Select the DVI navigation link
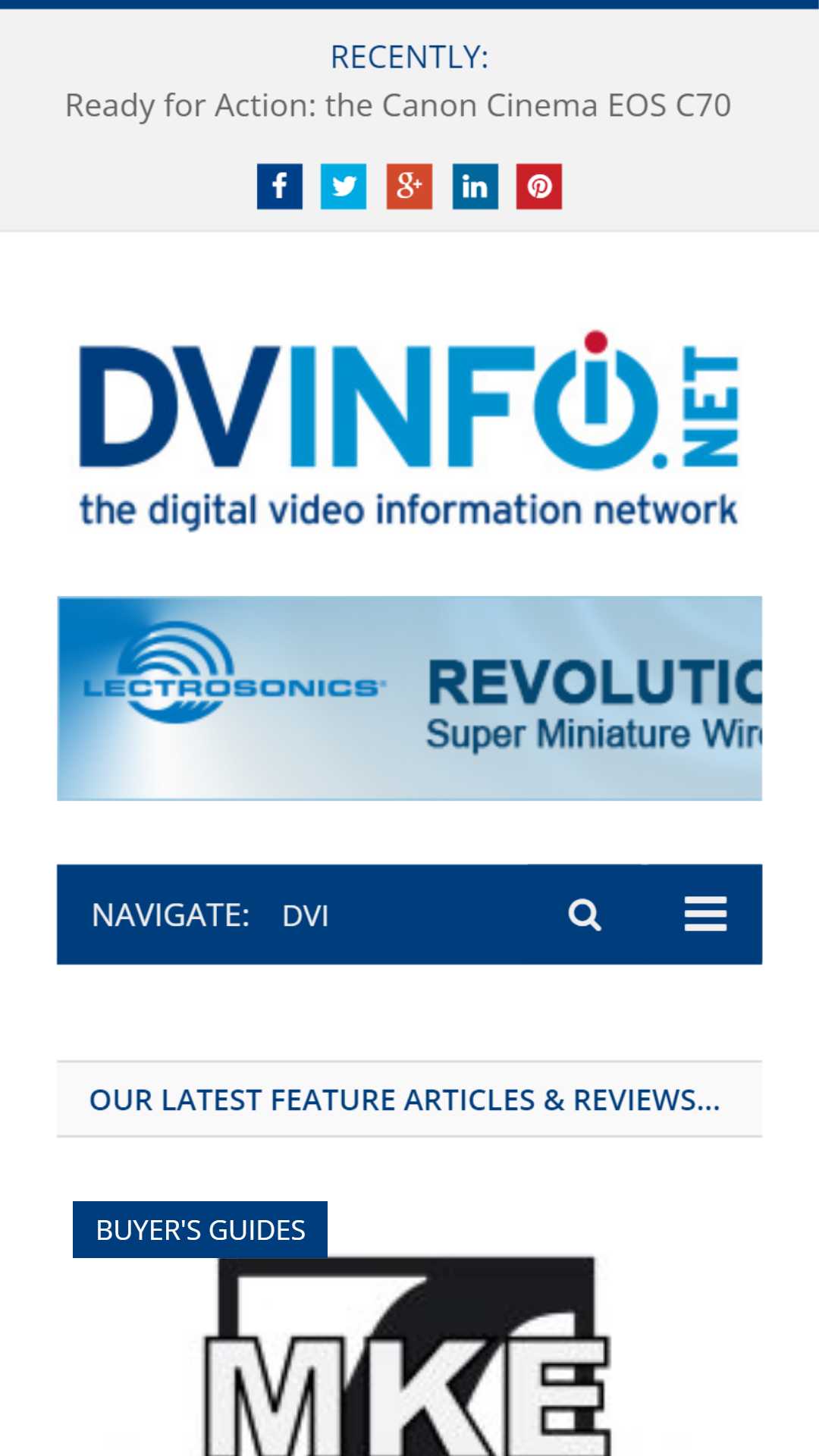The height and width of the screenshot is (1456, 819). pos(306,916)
